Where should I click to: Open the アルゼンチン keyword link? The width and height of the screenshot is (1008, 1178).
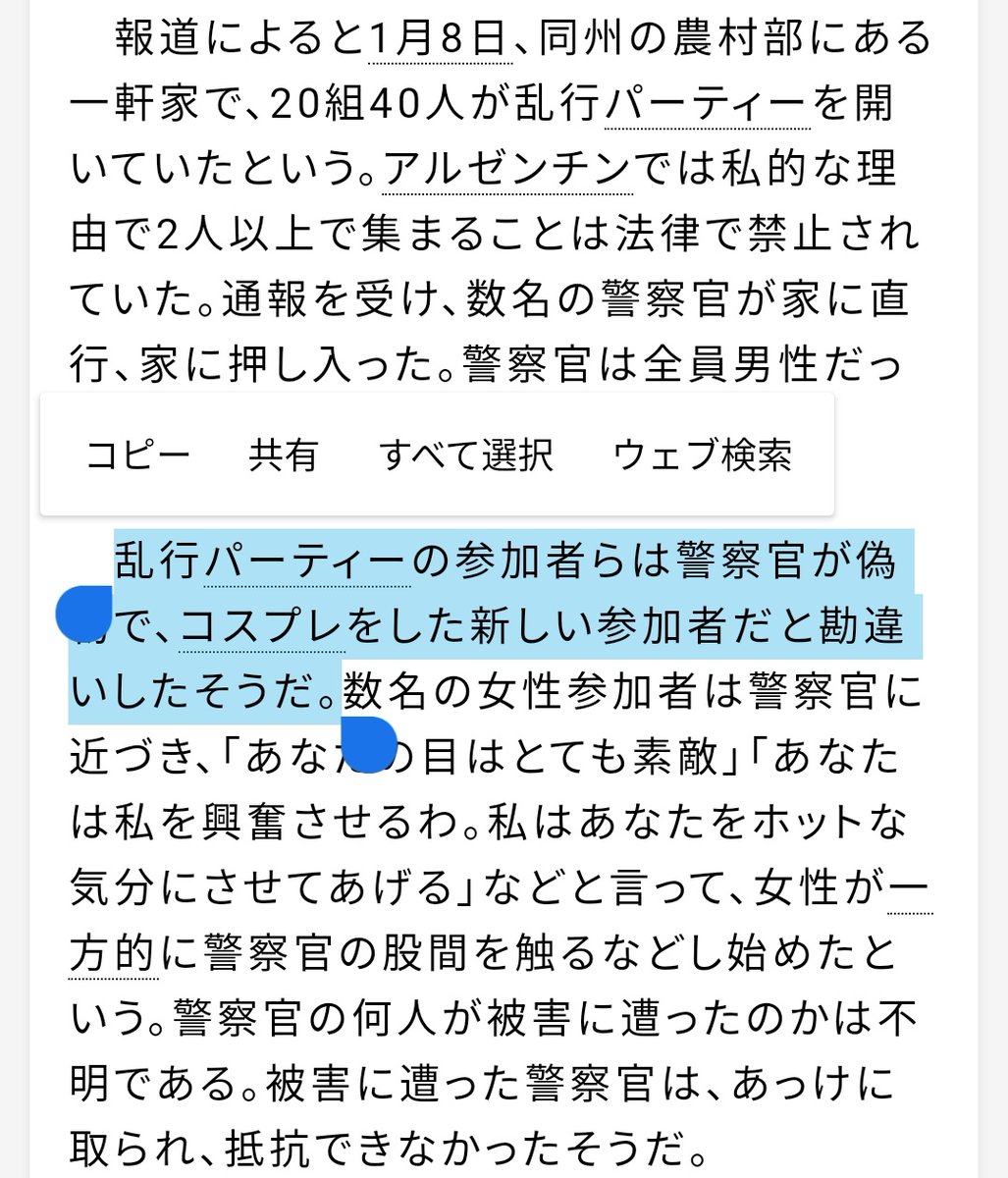click(506, 169)
